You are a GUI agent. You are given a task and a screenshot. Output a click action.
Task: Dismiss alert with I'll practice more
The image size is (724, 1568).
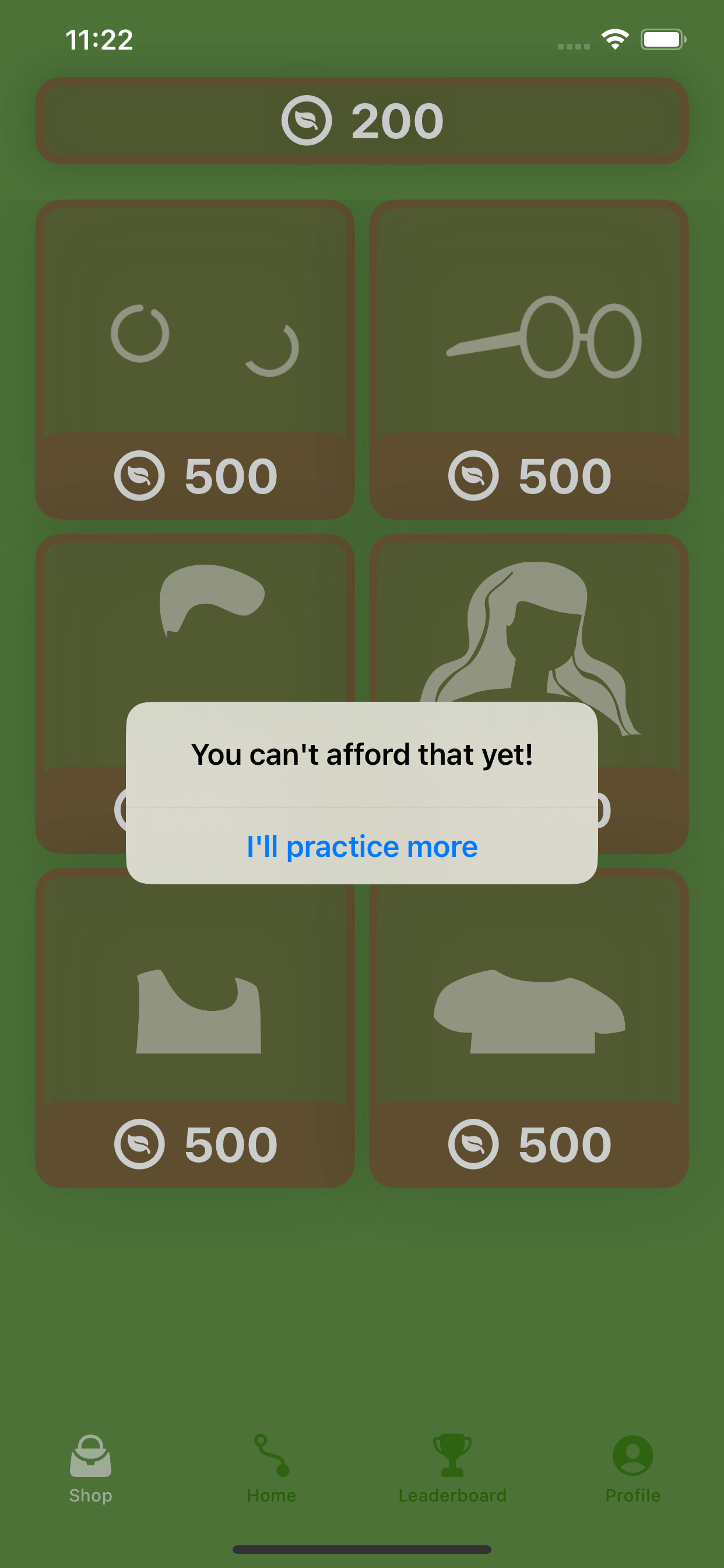362,846
